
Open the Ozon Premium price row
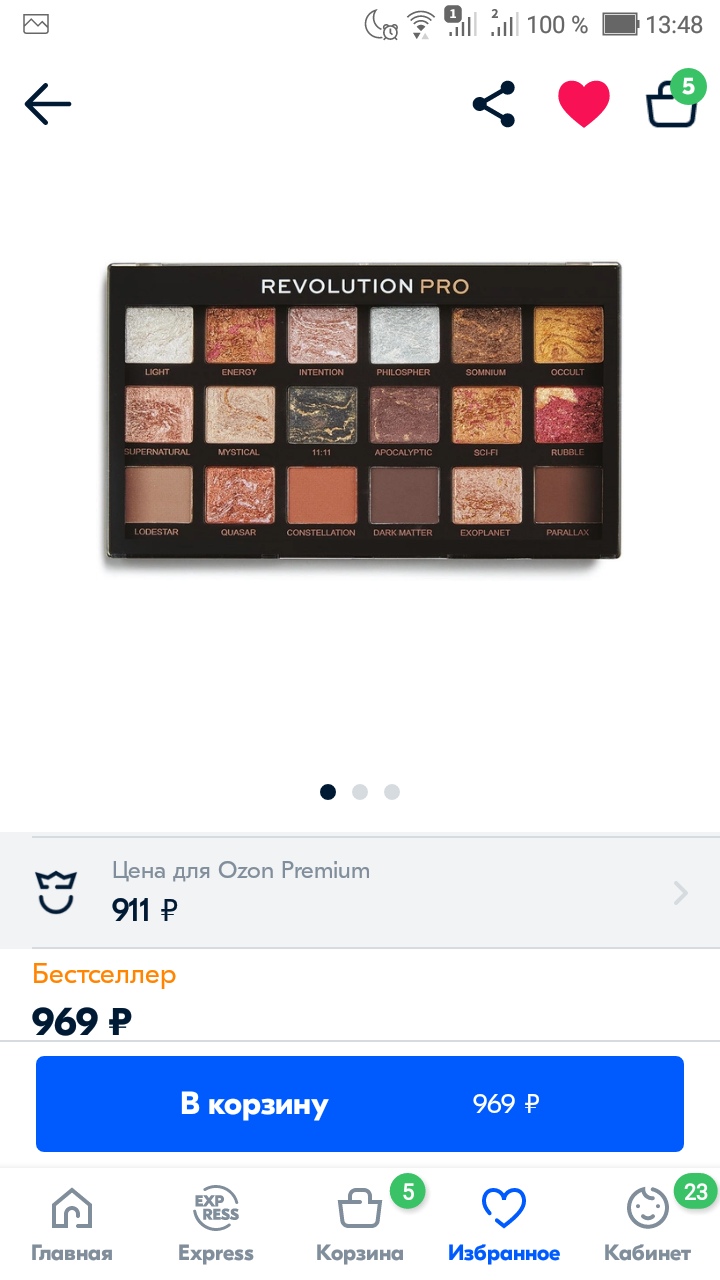(360, 891)
